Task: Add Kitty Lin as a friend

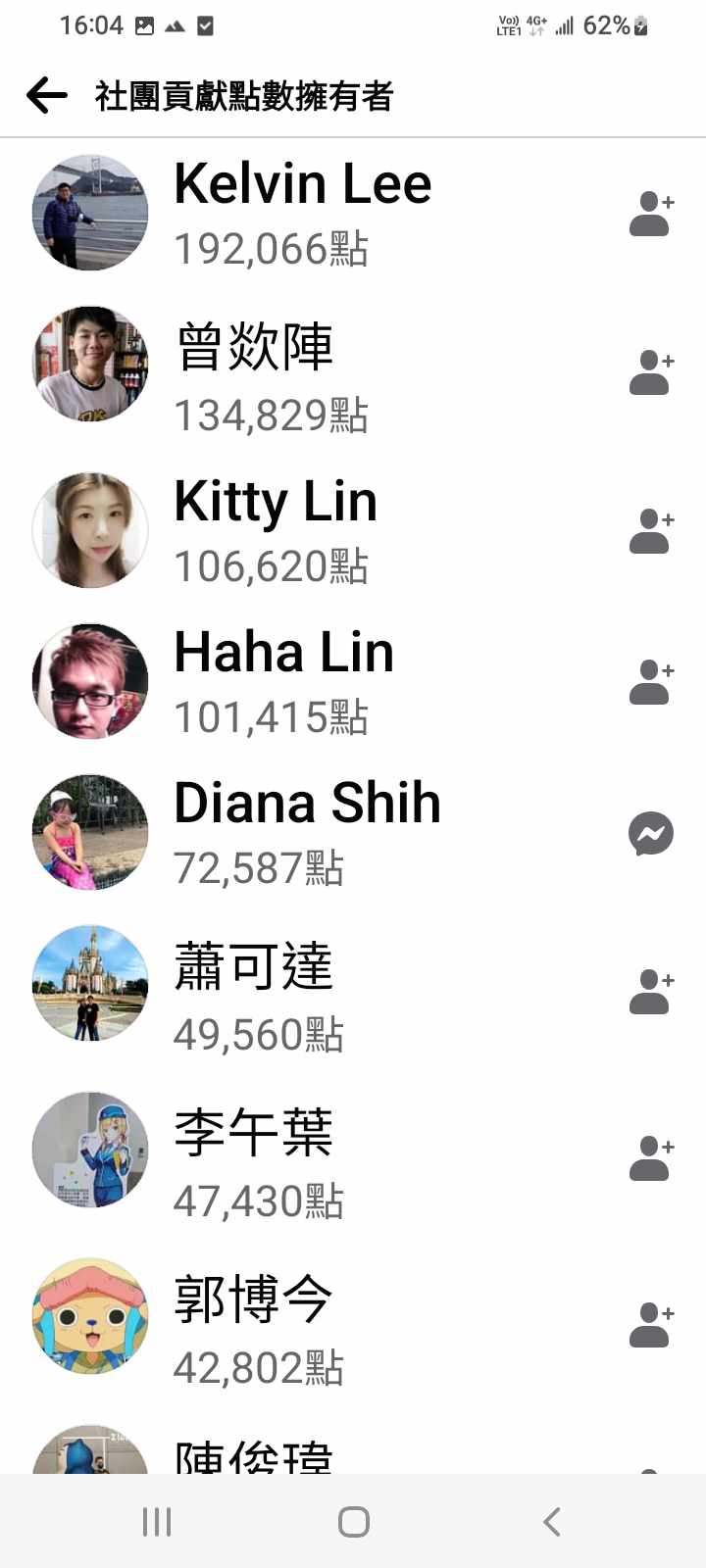Action: [x=651, y=531]
